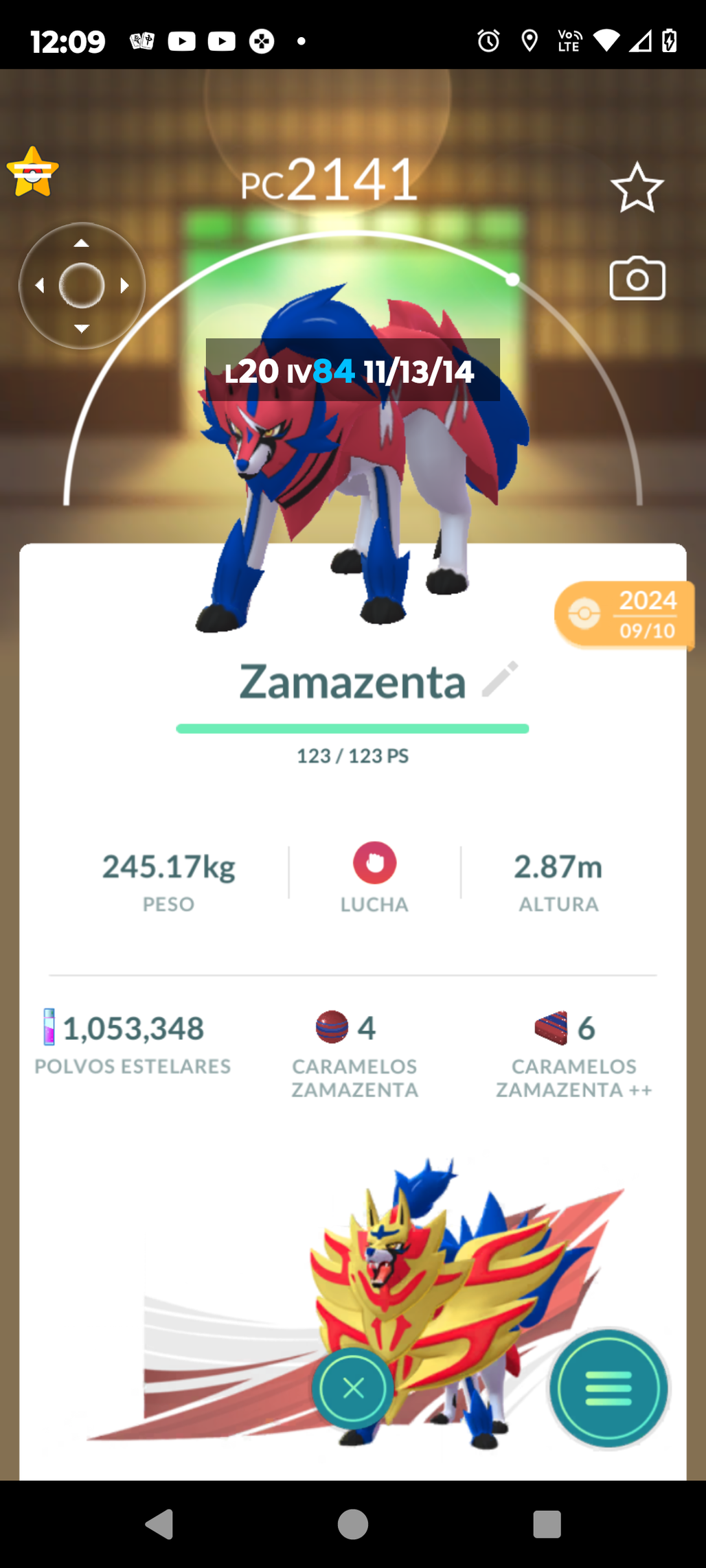
Task: Open the AR camera snapshot
Action: pos(637,279)
